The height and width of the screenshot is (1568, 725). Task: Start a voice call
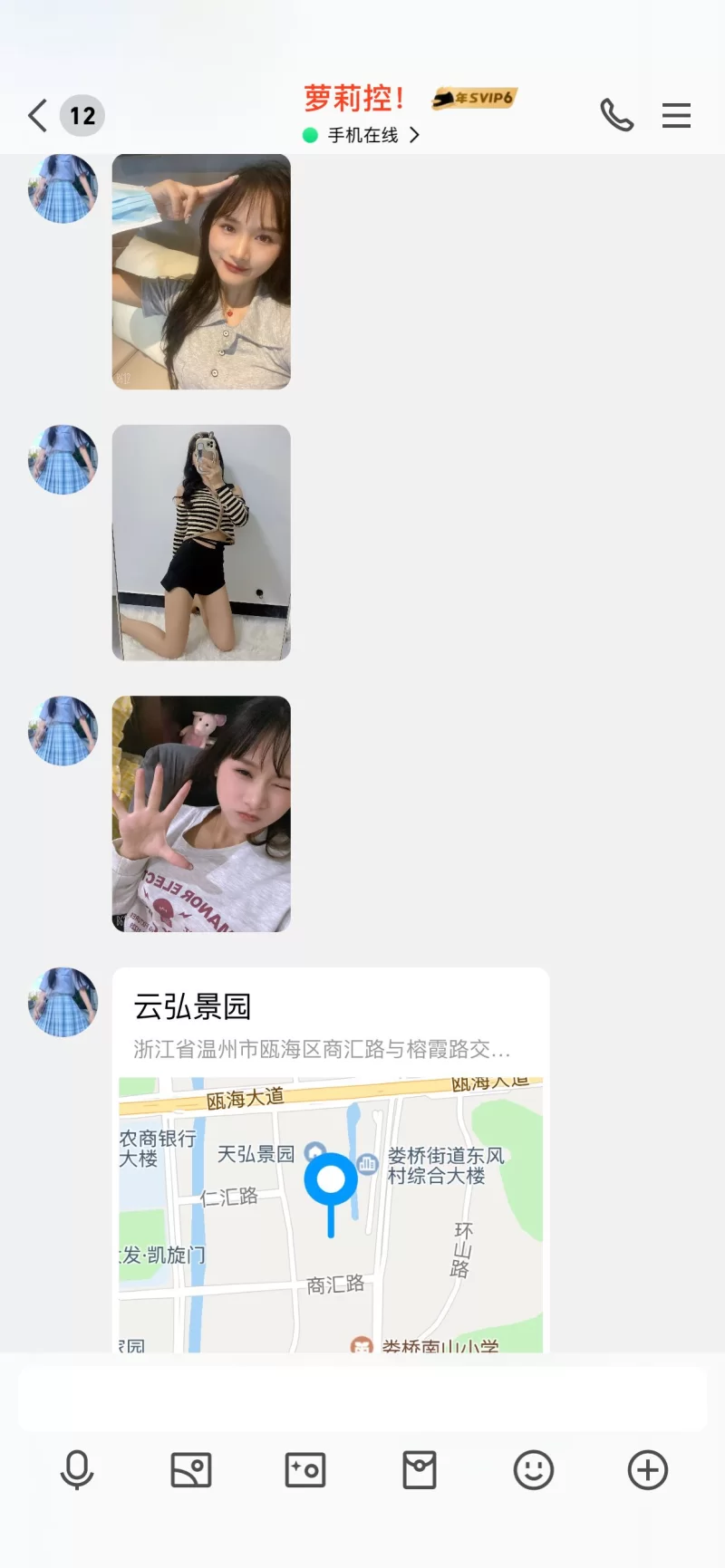point(617,116)
